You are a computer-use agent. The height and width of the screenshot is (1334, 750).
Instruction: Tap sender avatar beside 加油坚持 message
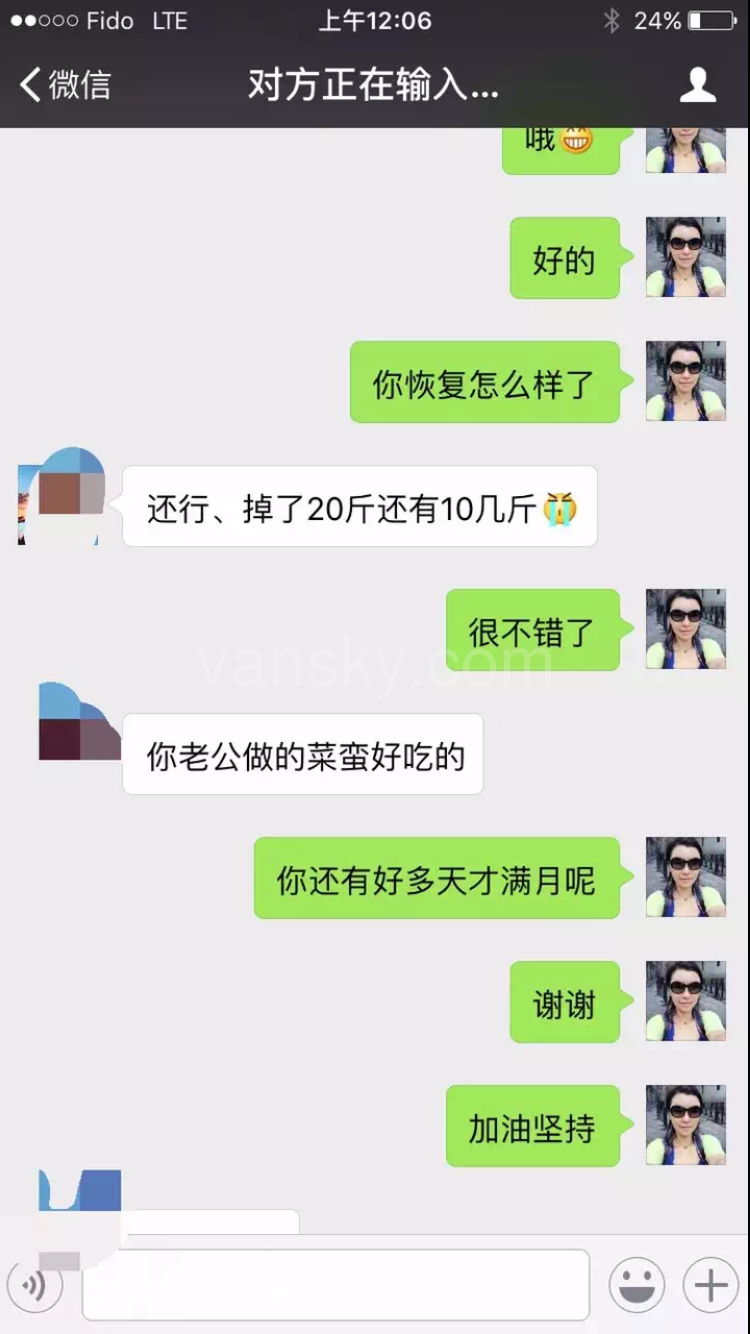(x=685, y=1125)
